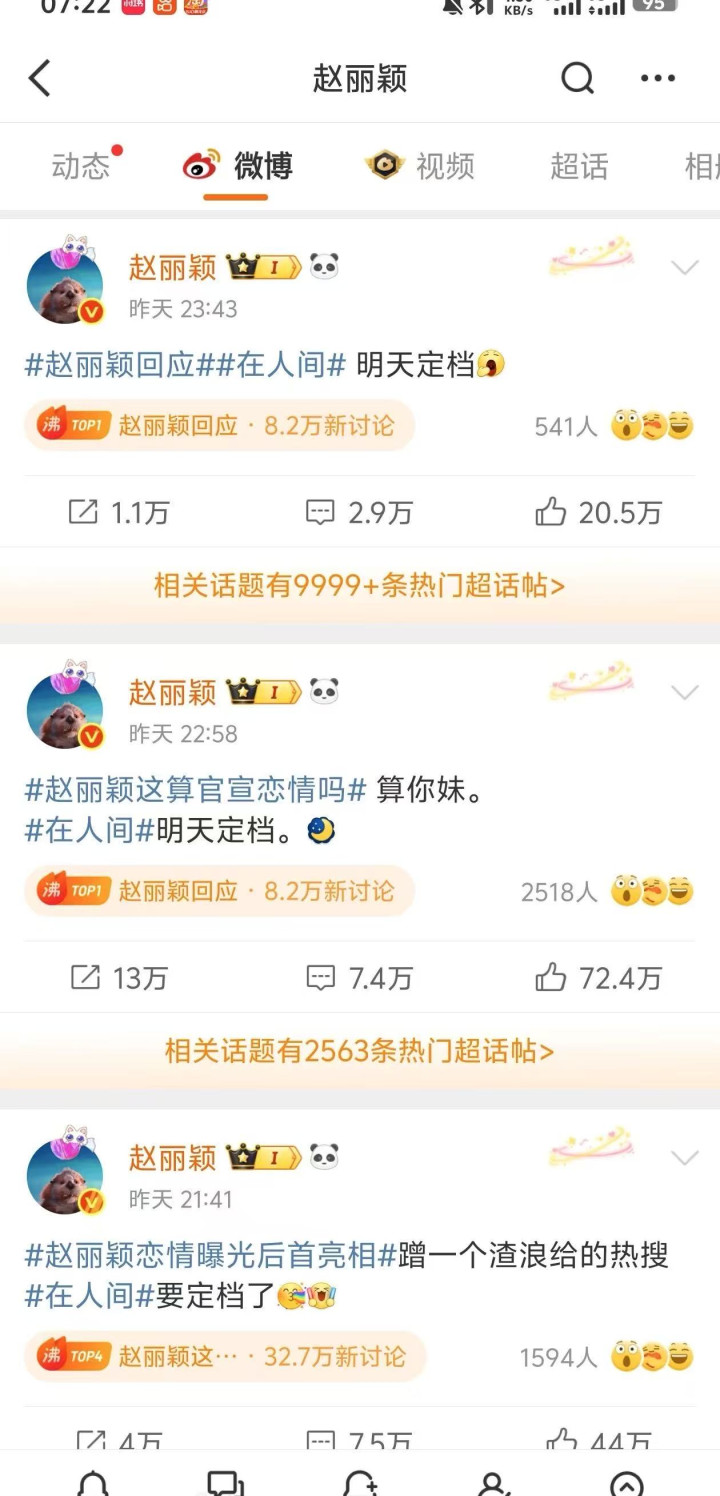Like the post with 20.5万 likes
The height and width of the screenshot is (1496, 720).
(598, 513)
